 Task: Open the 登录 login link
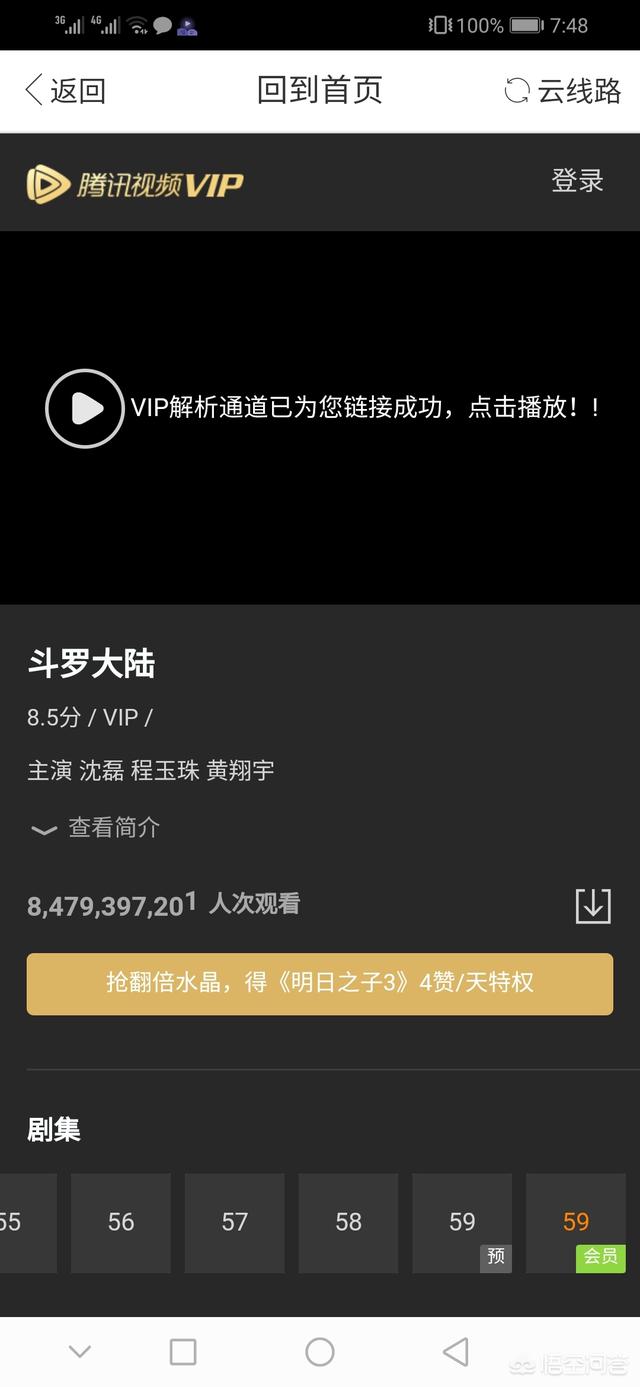577,181
